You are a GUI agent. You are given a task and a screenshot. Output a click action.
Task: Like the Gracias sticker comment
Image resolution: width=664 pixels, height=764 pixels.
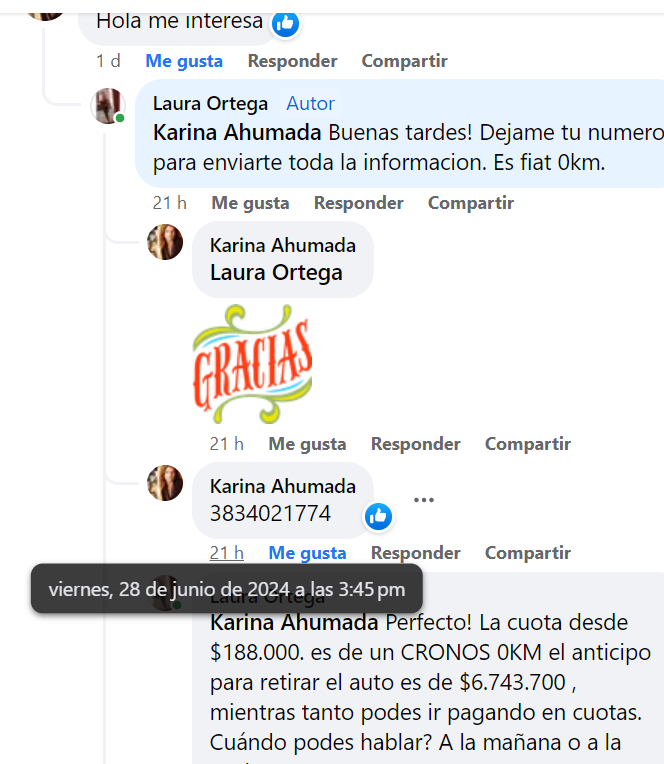pos(307,444)
